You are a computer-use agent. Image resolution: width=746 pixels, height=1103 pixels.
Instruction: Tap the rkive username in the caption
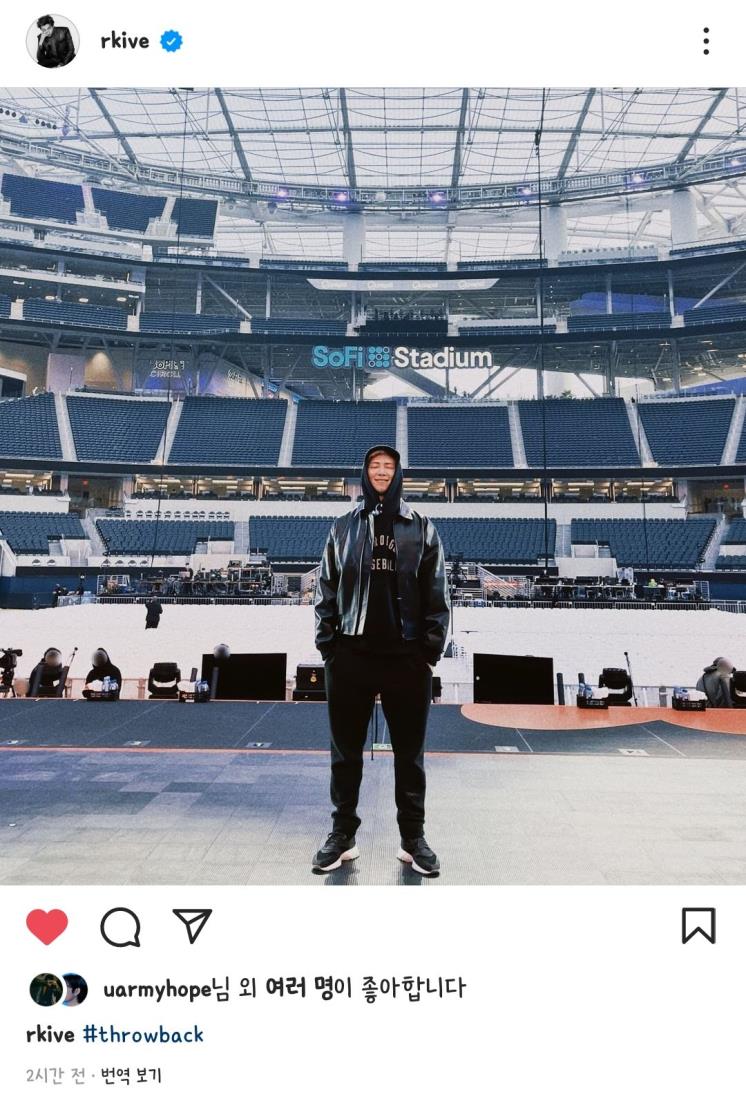click(x=50, y=1034)
